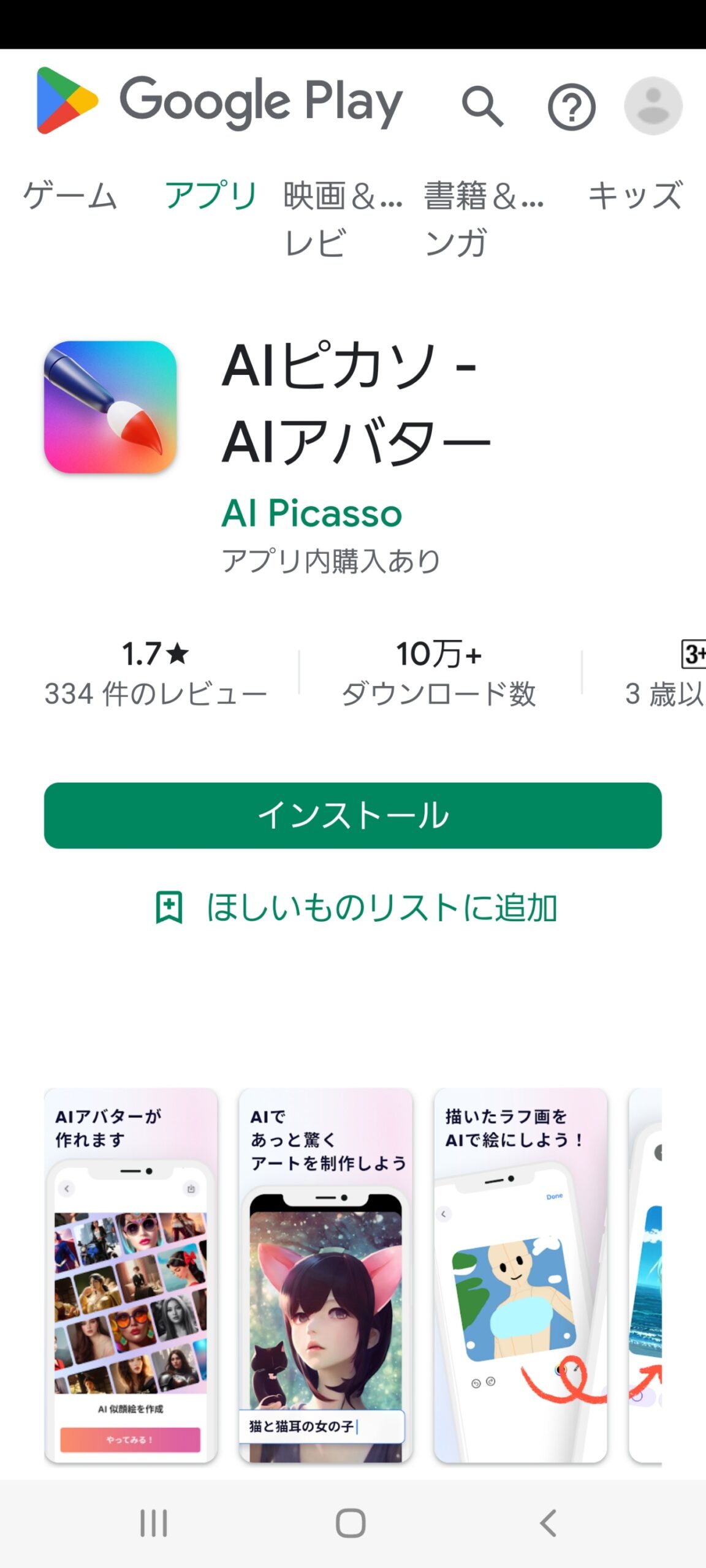Return to the home screen
The width and height of the screenshot is (706, 1568).
(x=351, y=1523)
